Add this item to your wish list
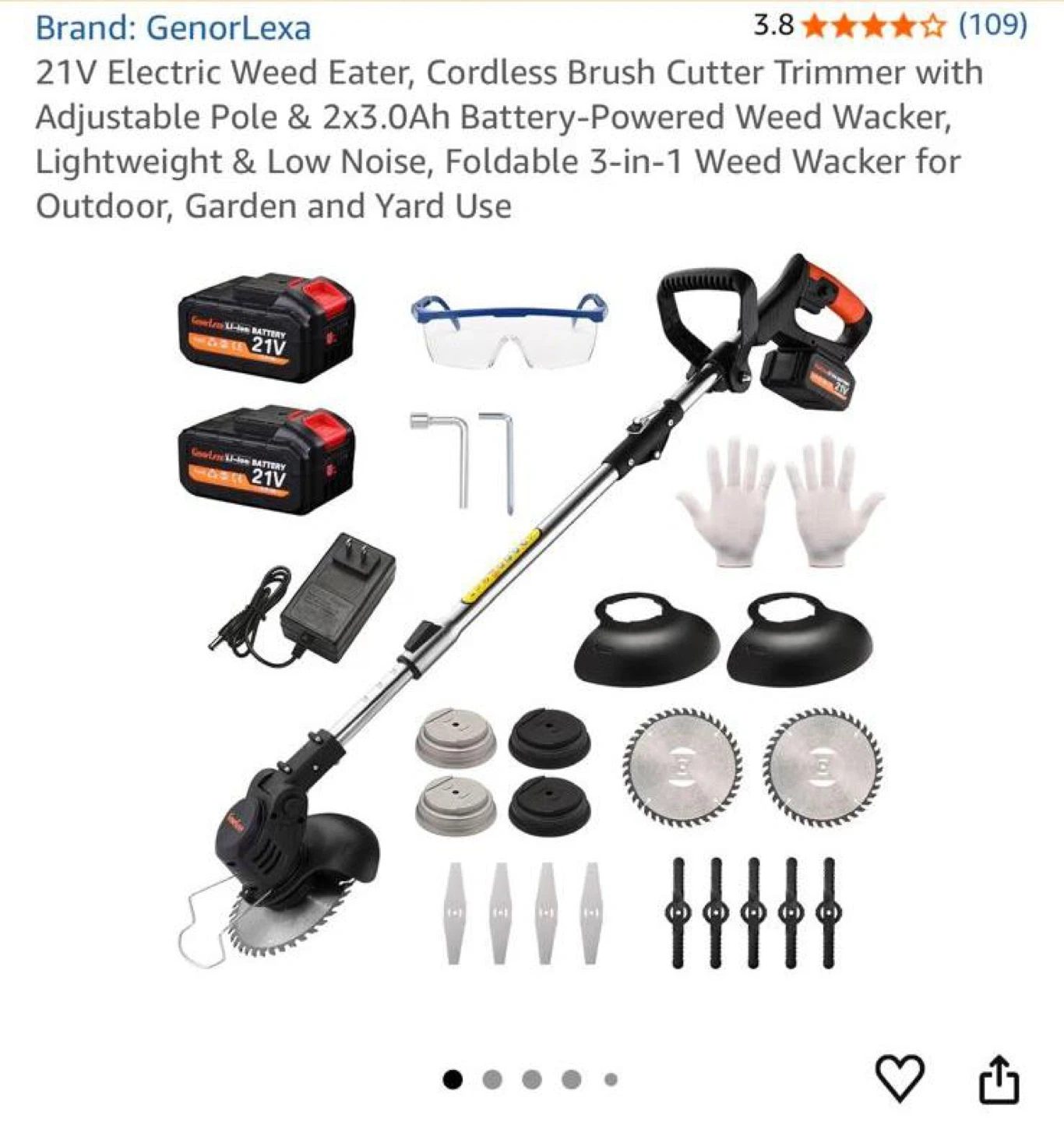Viewport: 1064px width, 1122px height. point(900,1078)
